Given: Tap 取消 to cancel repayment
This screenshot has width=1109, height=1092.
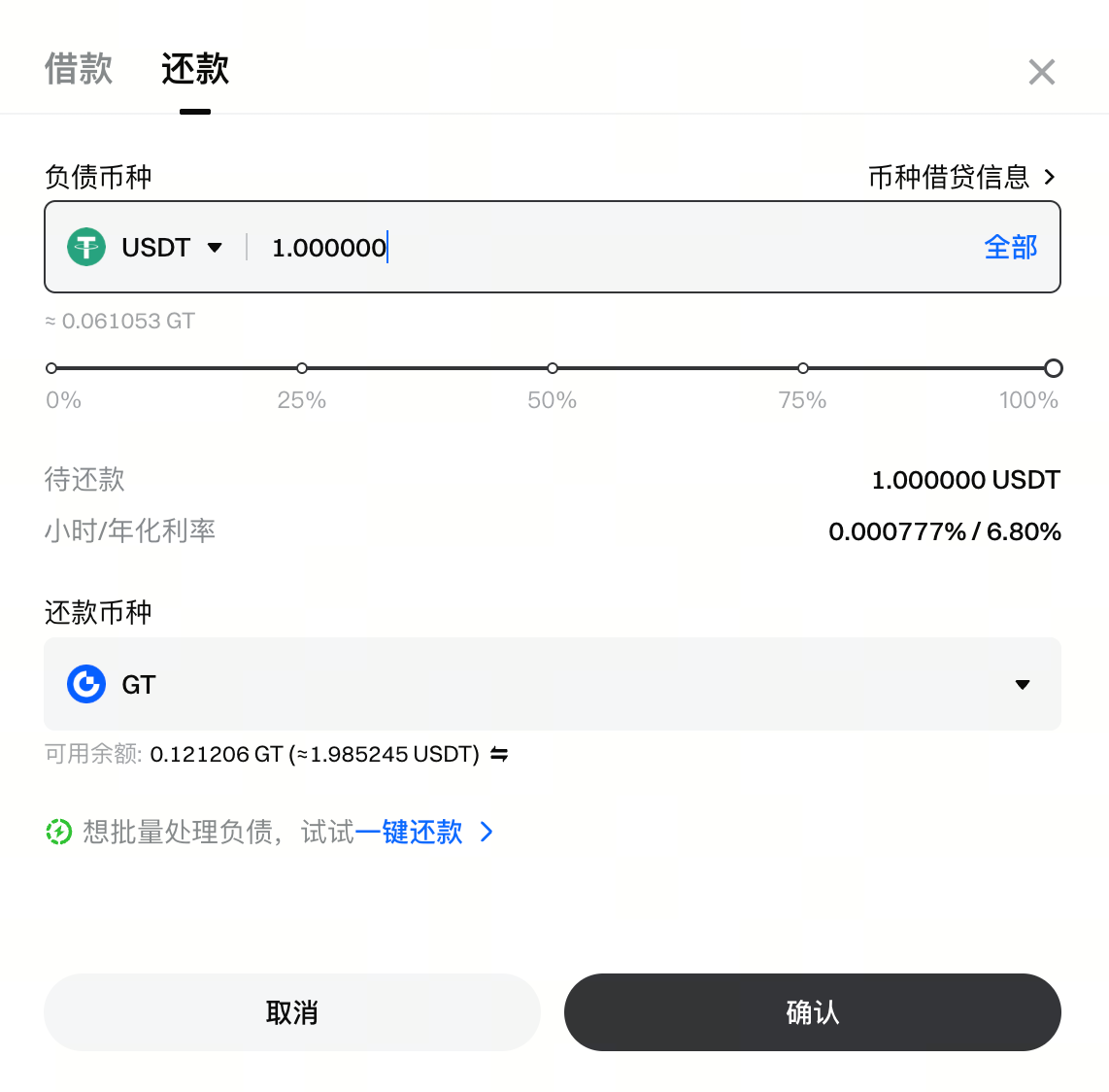Looking at the screenshot, I should tap(291, 1012).
